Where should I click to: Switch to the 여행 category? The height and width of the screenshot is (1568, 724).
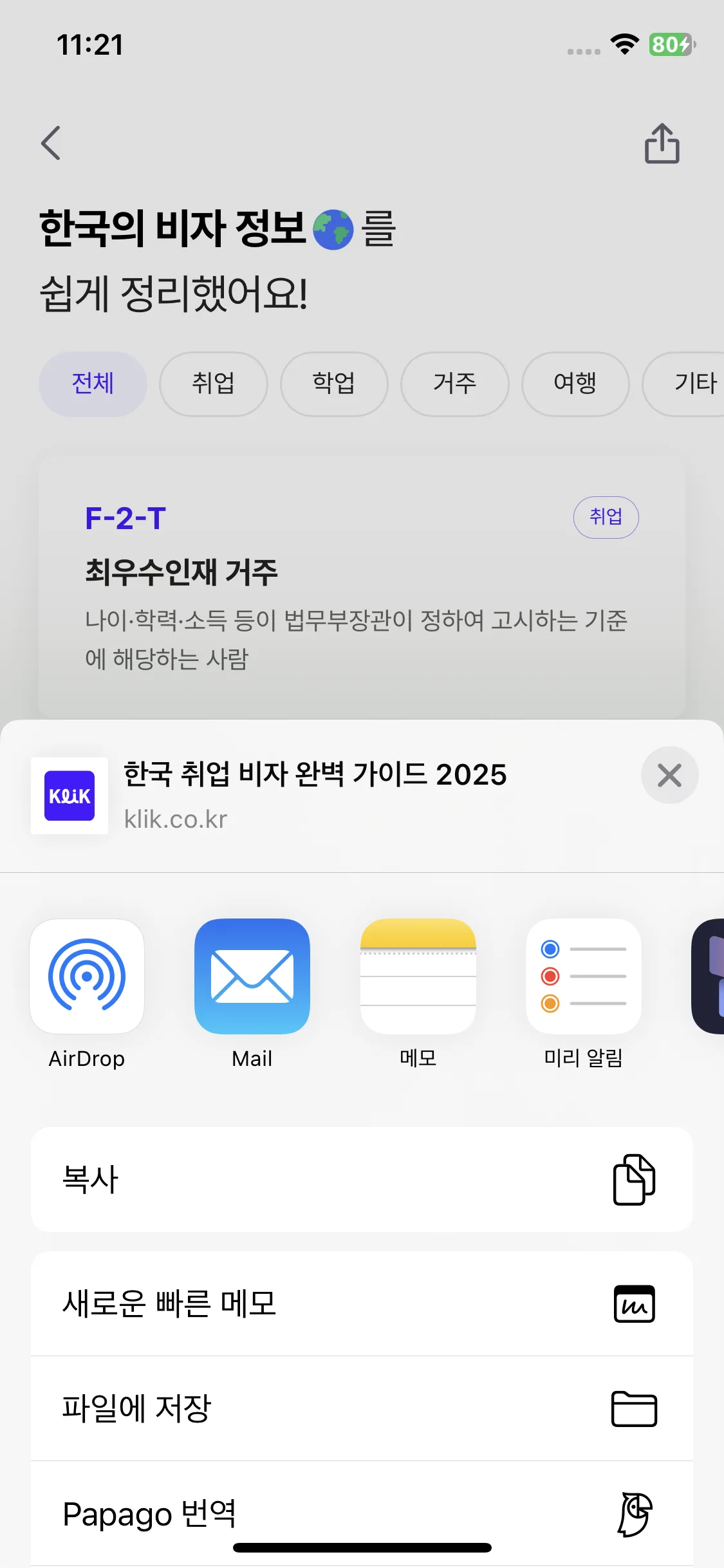575,384
